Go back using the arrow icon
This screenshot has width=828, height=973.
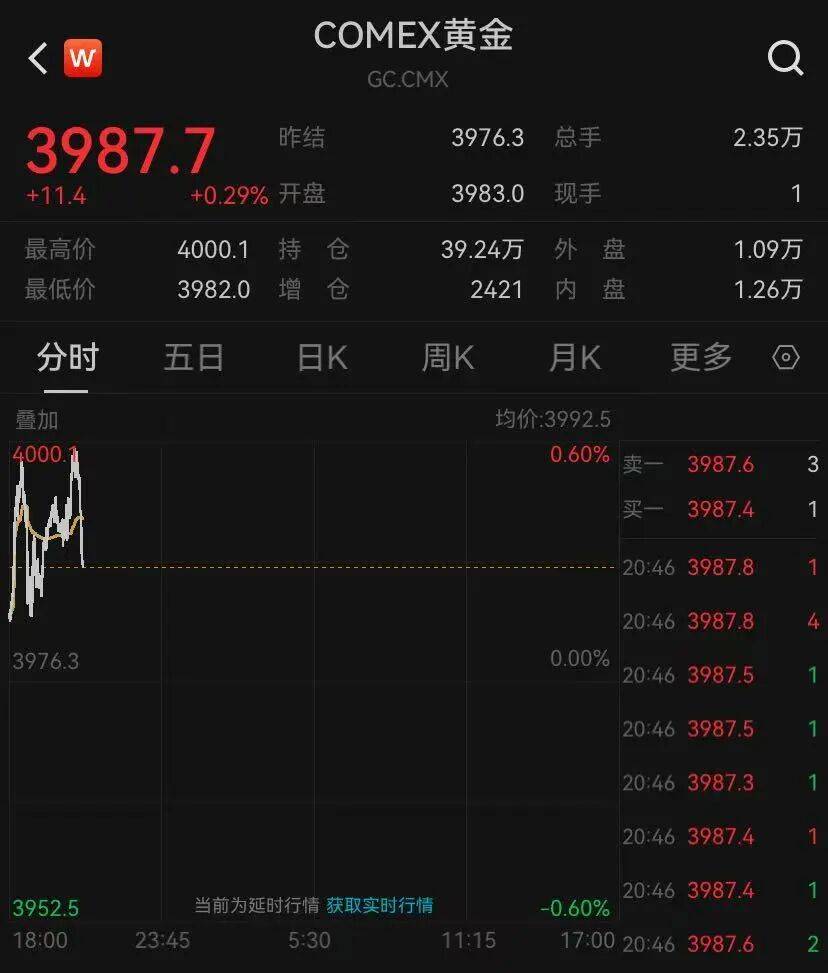coord(38,58)
